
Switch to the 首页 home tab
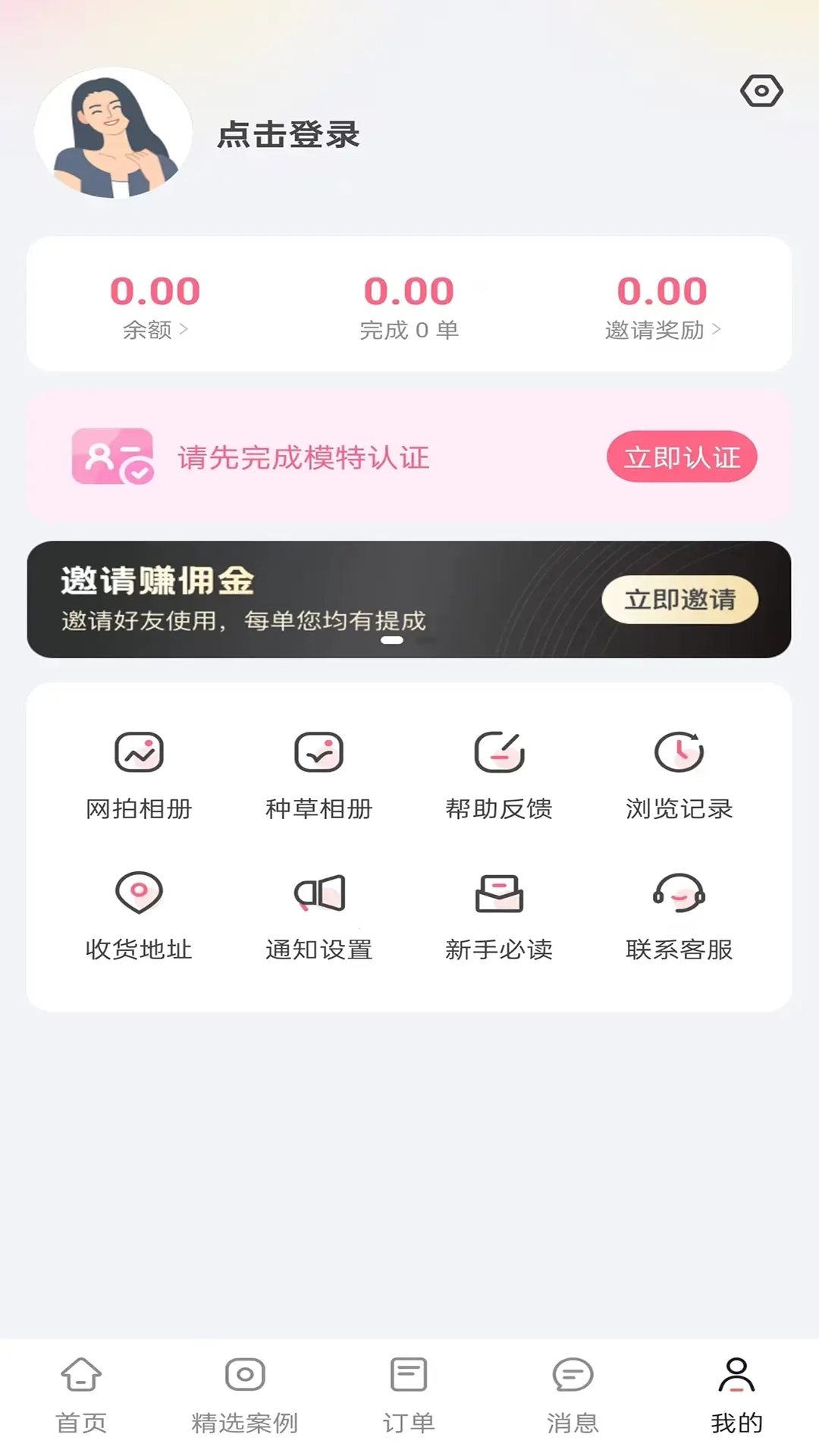tap(82, 1395)
